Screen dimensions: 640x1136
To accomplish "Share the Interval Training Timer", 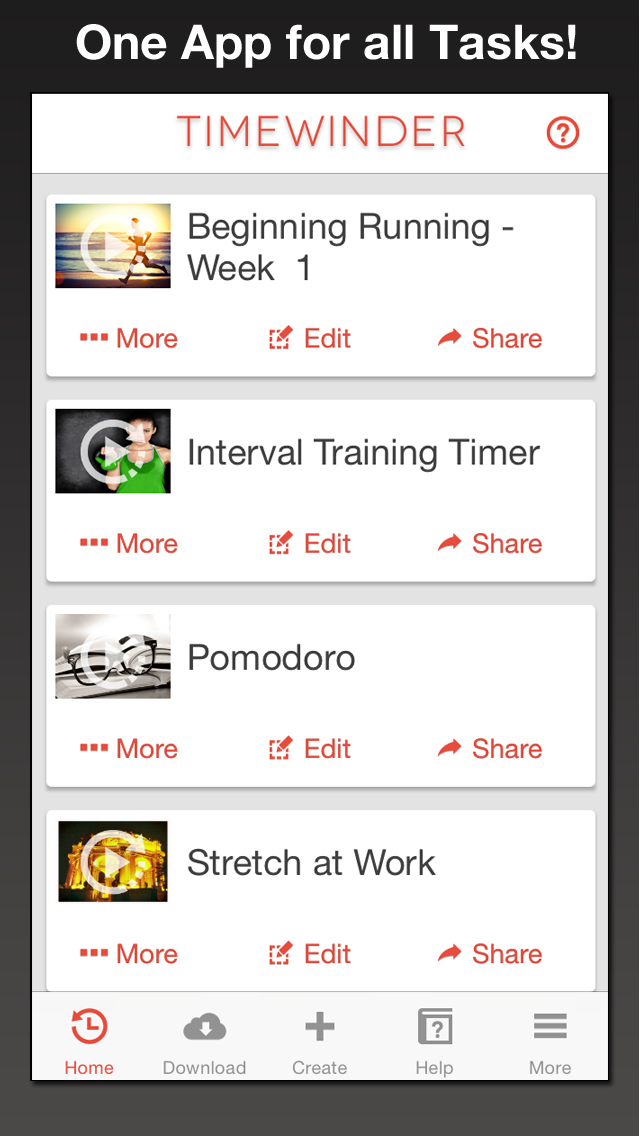I will (490, 544).
